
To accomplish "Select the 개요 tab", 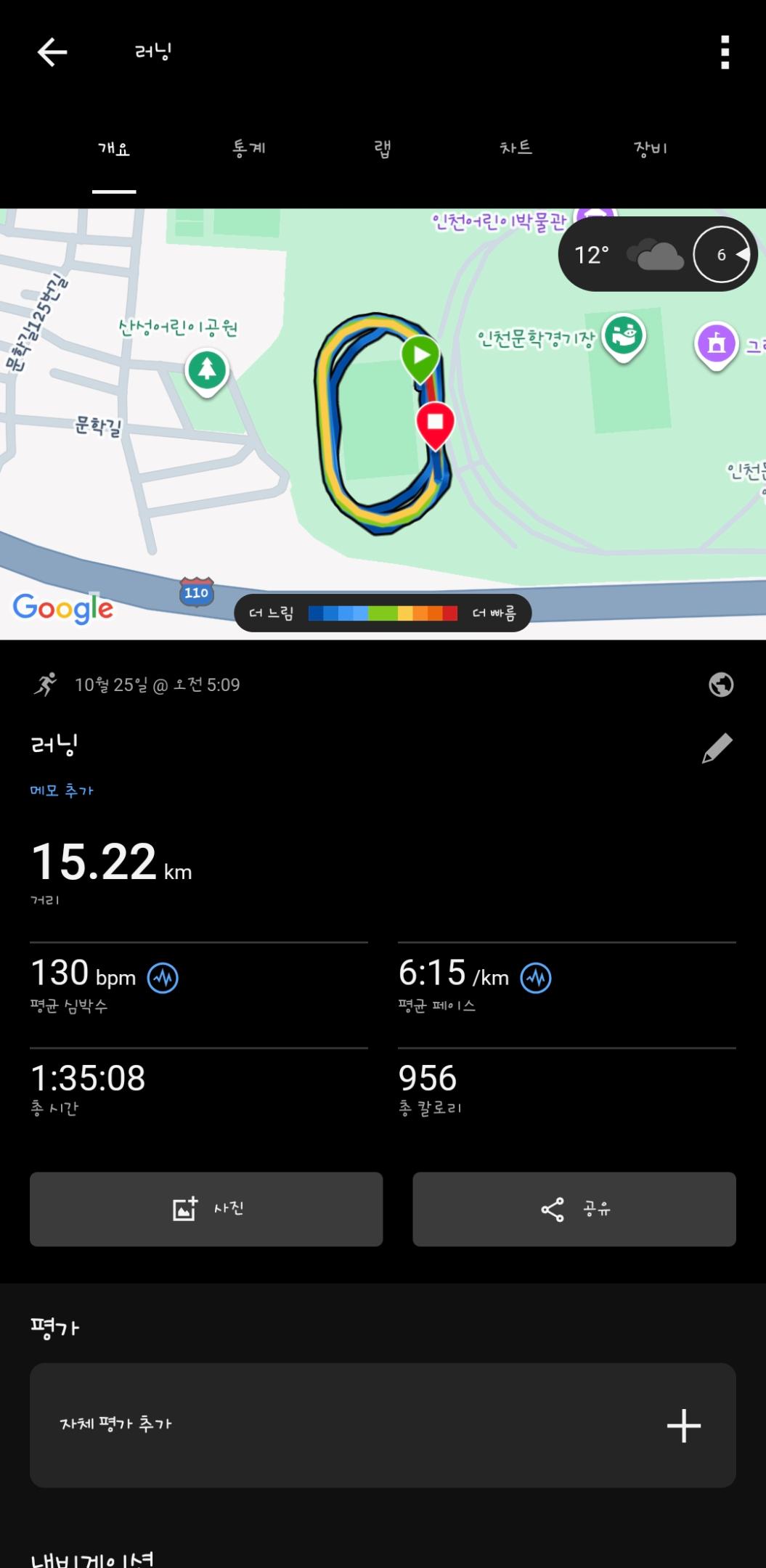I will click(x=114, y=149).
